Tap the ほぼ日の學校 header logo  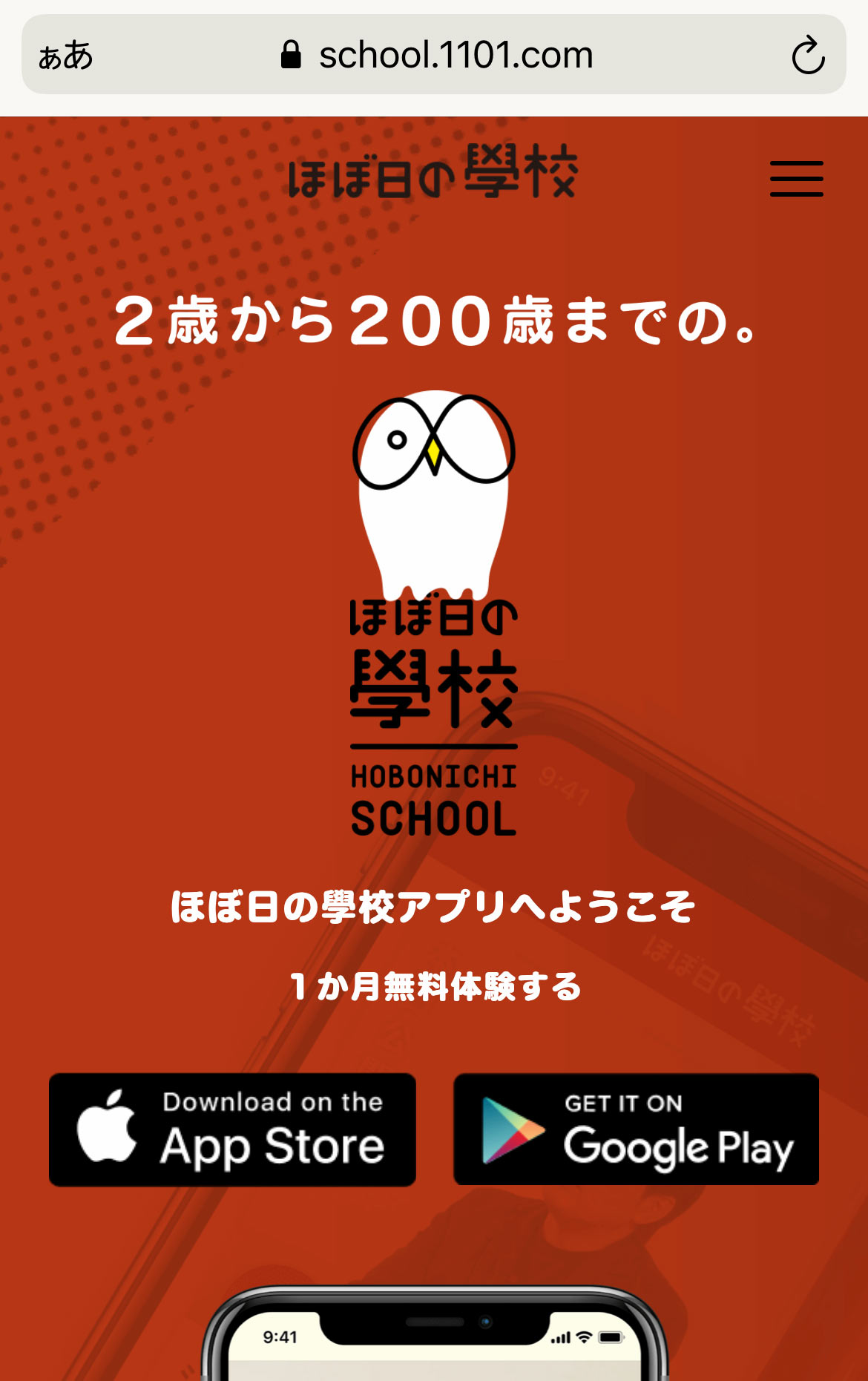(x=433, y=173)
